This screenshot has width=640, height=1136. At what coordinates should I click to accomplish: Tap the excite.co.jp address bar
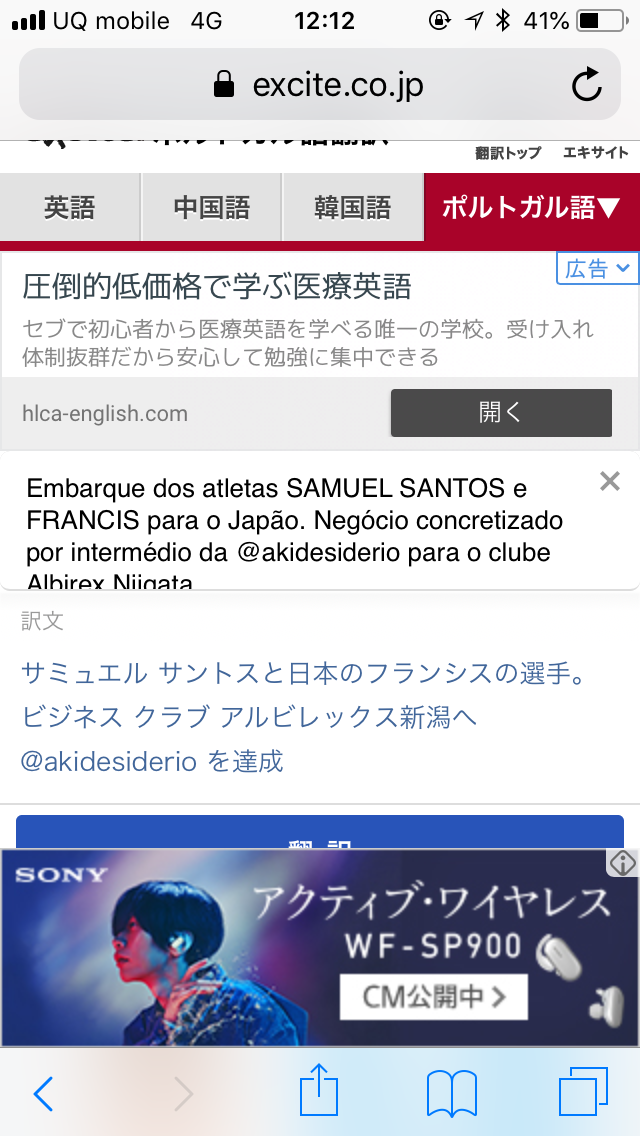point(320,84)
